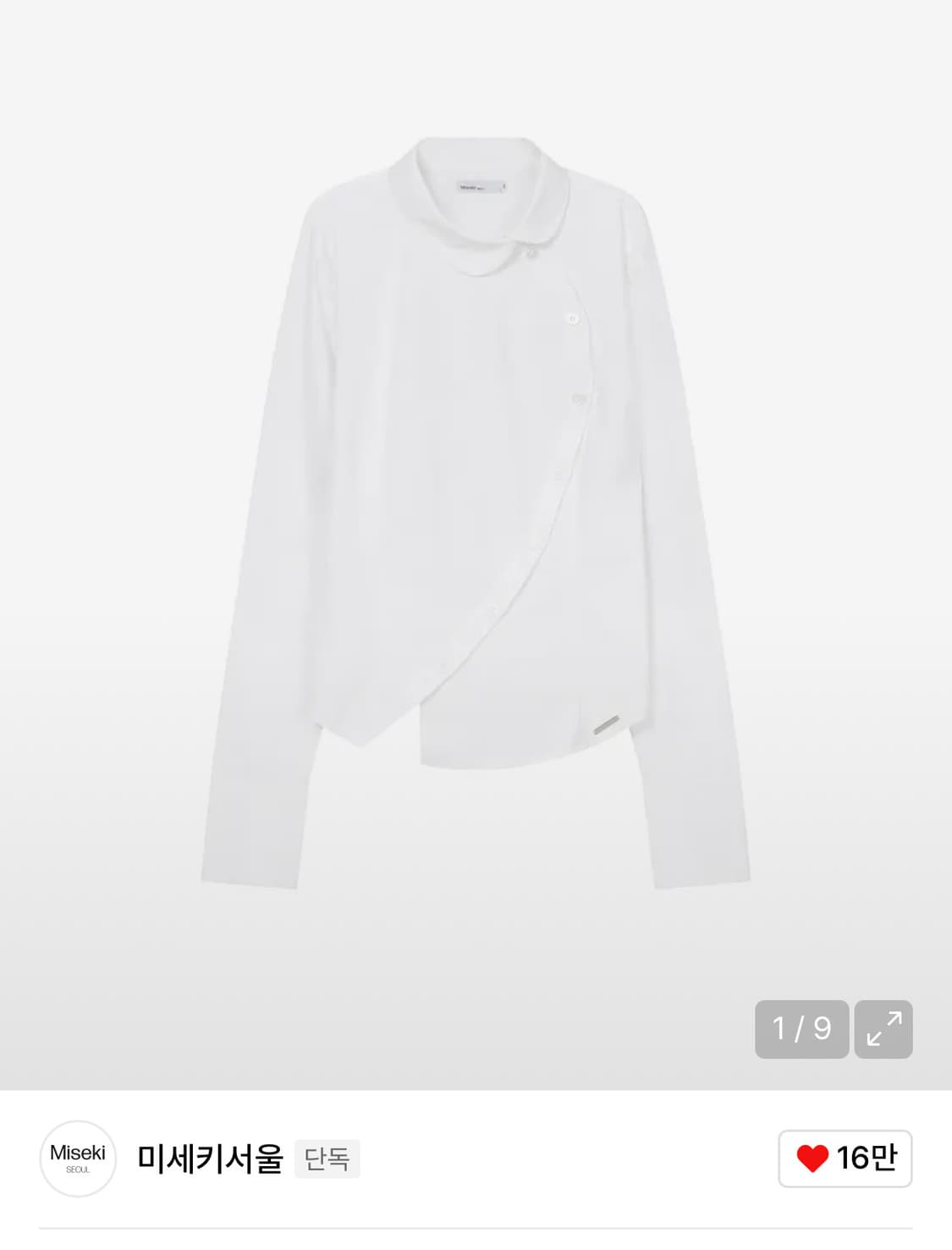952x1250 pixels.
Task: Click the fullscreen enlarge control on the image
Action: (885, 1031)
